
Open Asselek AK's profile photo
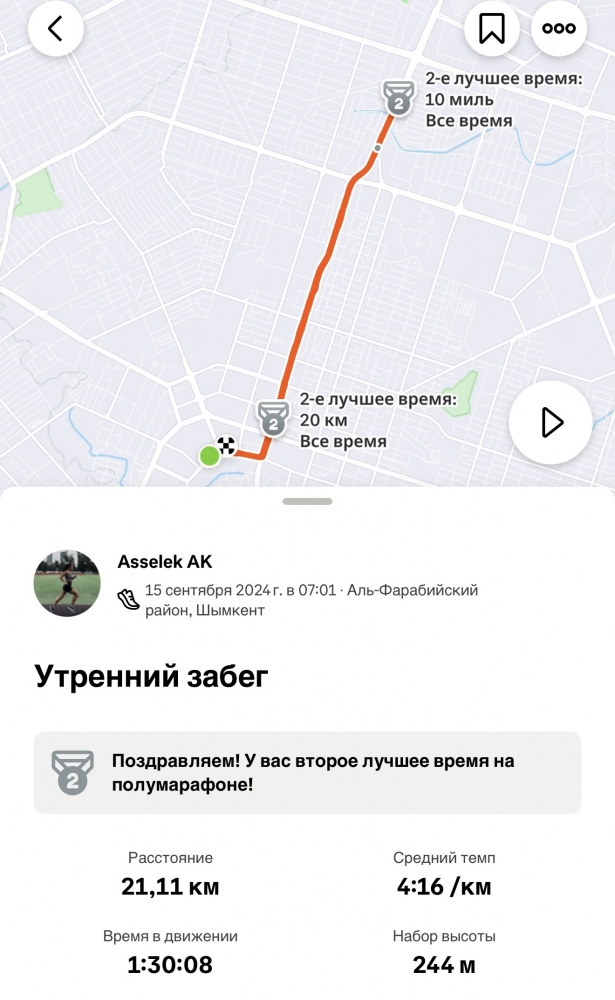pyautogui.click(x=67, y=583)
